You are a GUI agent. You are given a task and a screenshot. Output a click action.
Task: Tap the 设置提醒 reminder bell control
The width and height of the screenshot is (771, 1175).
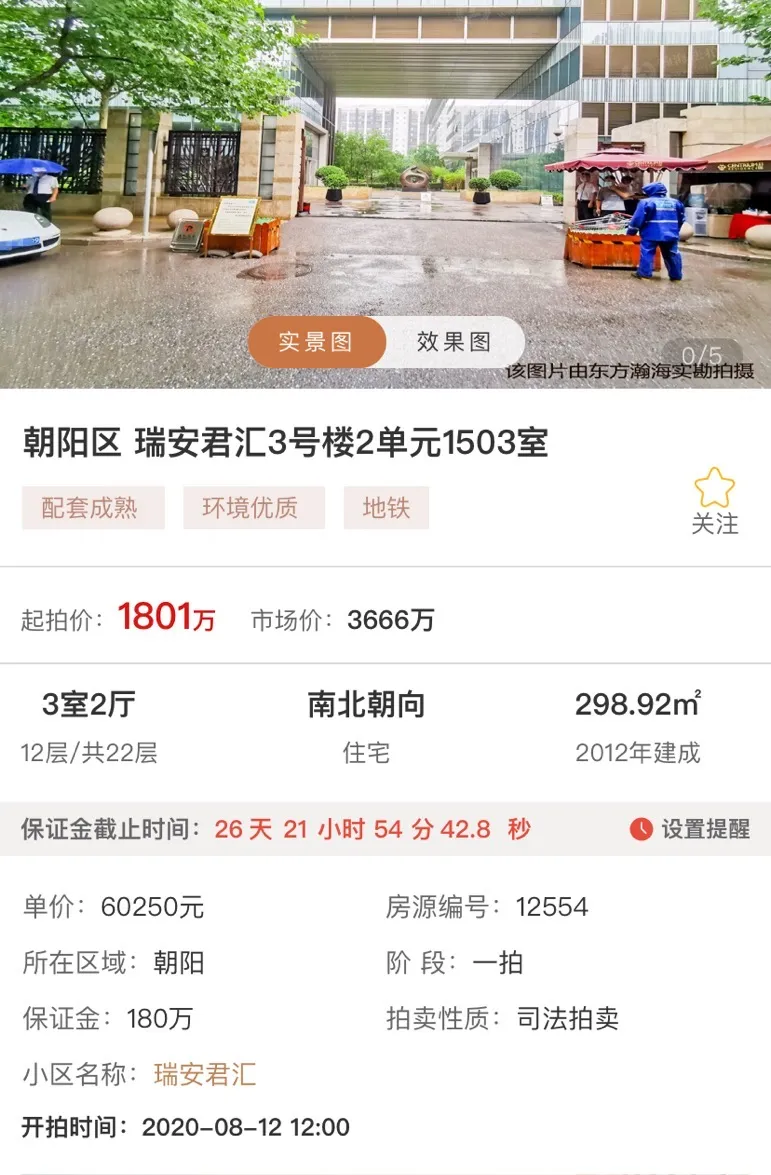(x=690, y=829)
